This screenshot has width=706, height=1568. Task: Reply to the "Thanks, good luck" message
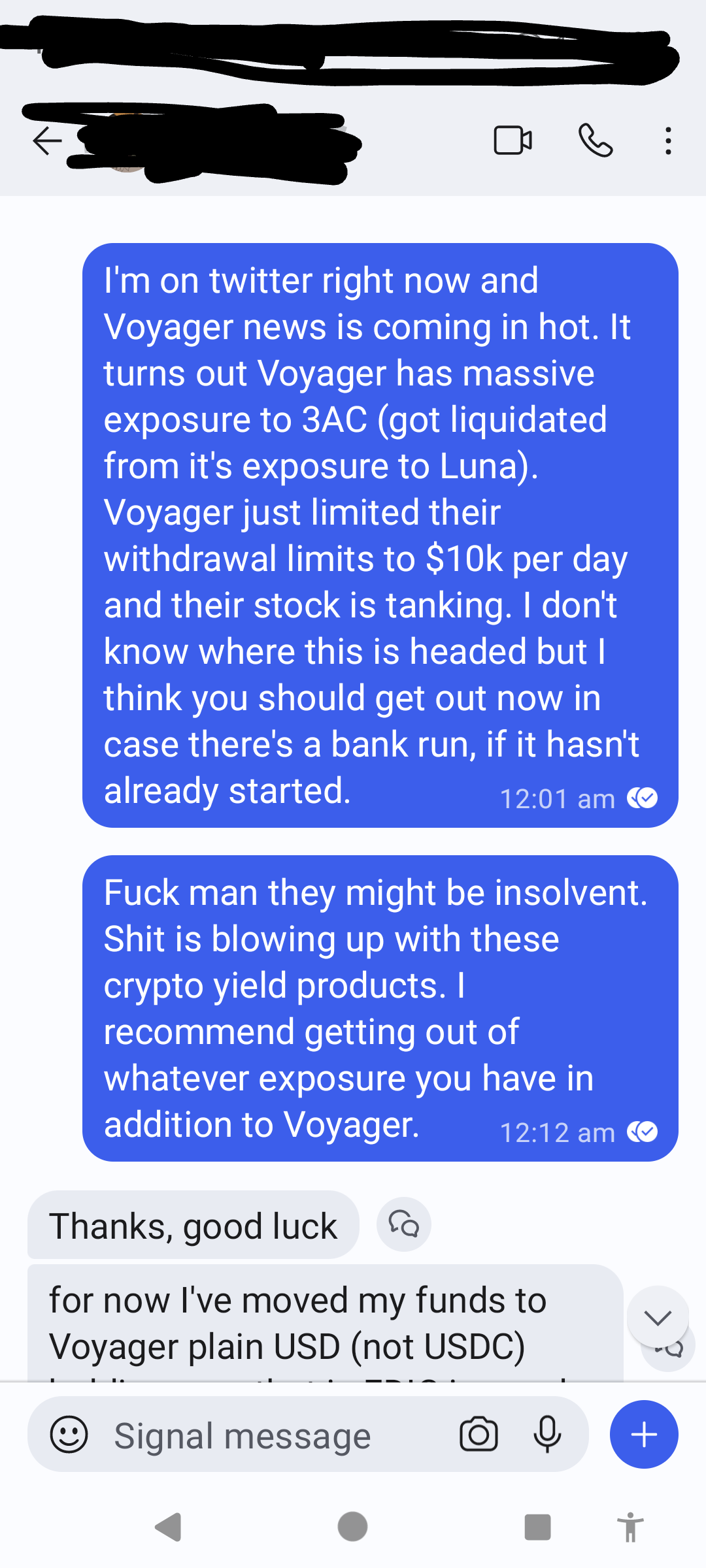point(403,1224)
